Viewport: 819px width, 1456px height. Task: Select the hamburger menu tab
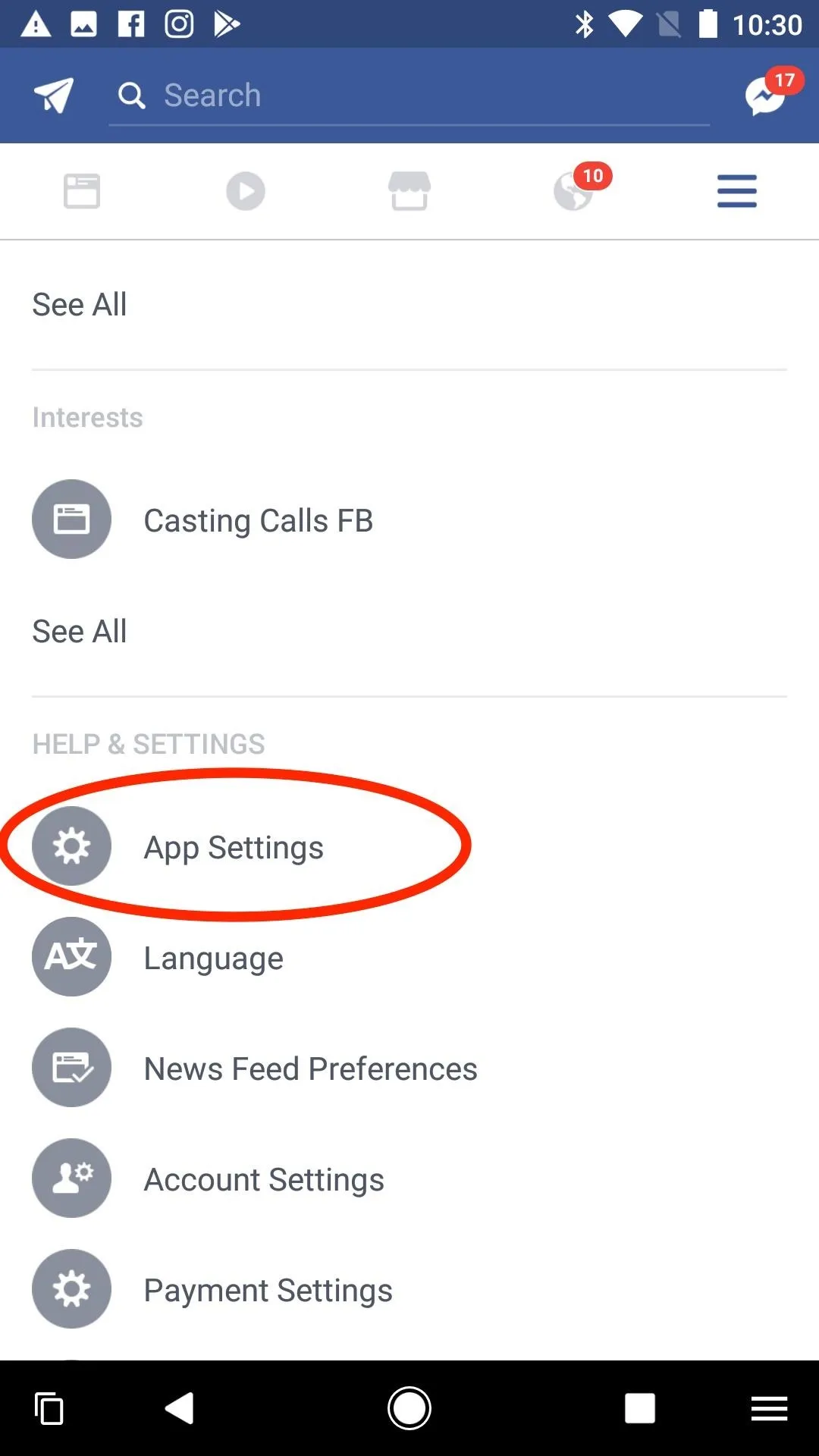[737, 191]
